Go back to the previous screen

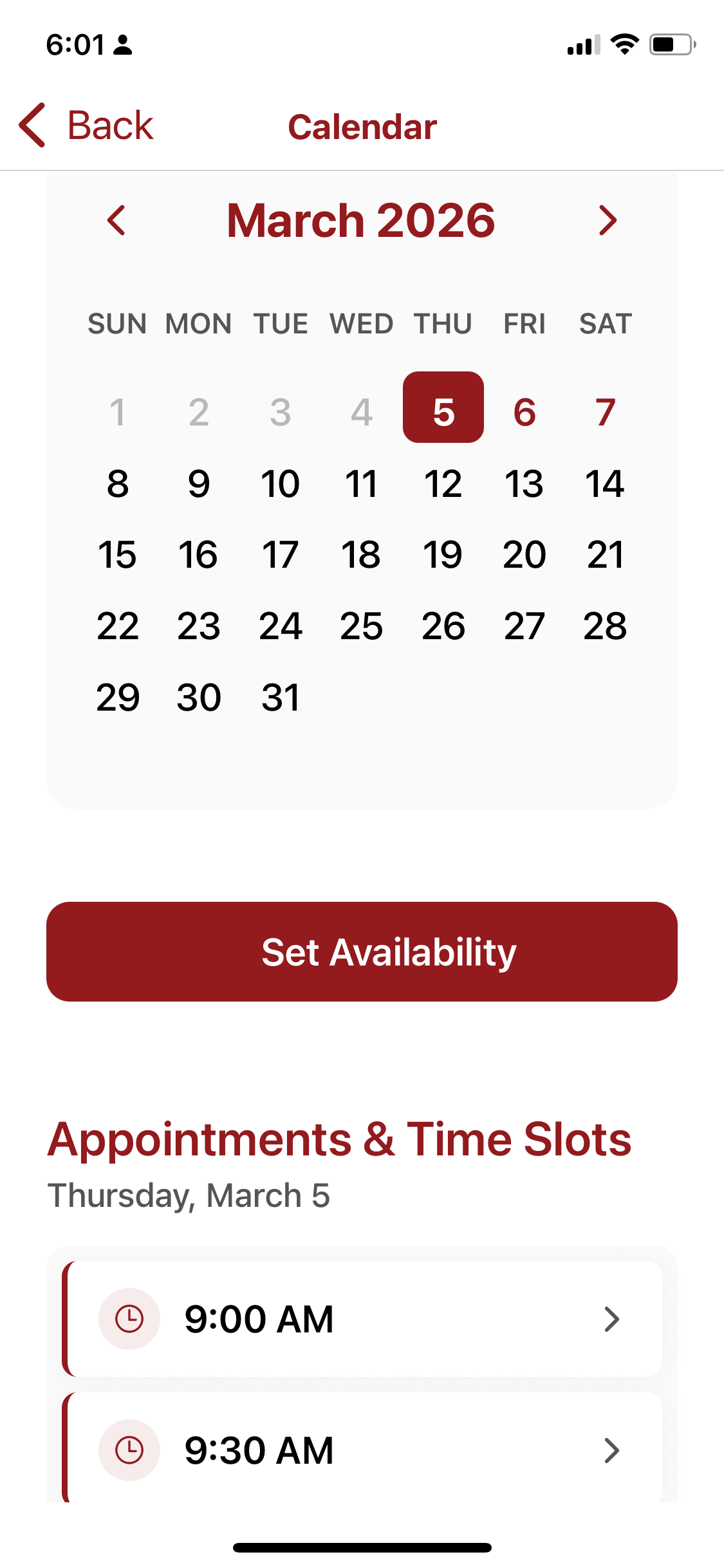point(86,126)
